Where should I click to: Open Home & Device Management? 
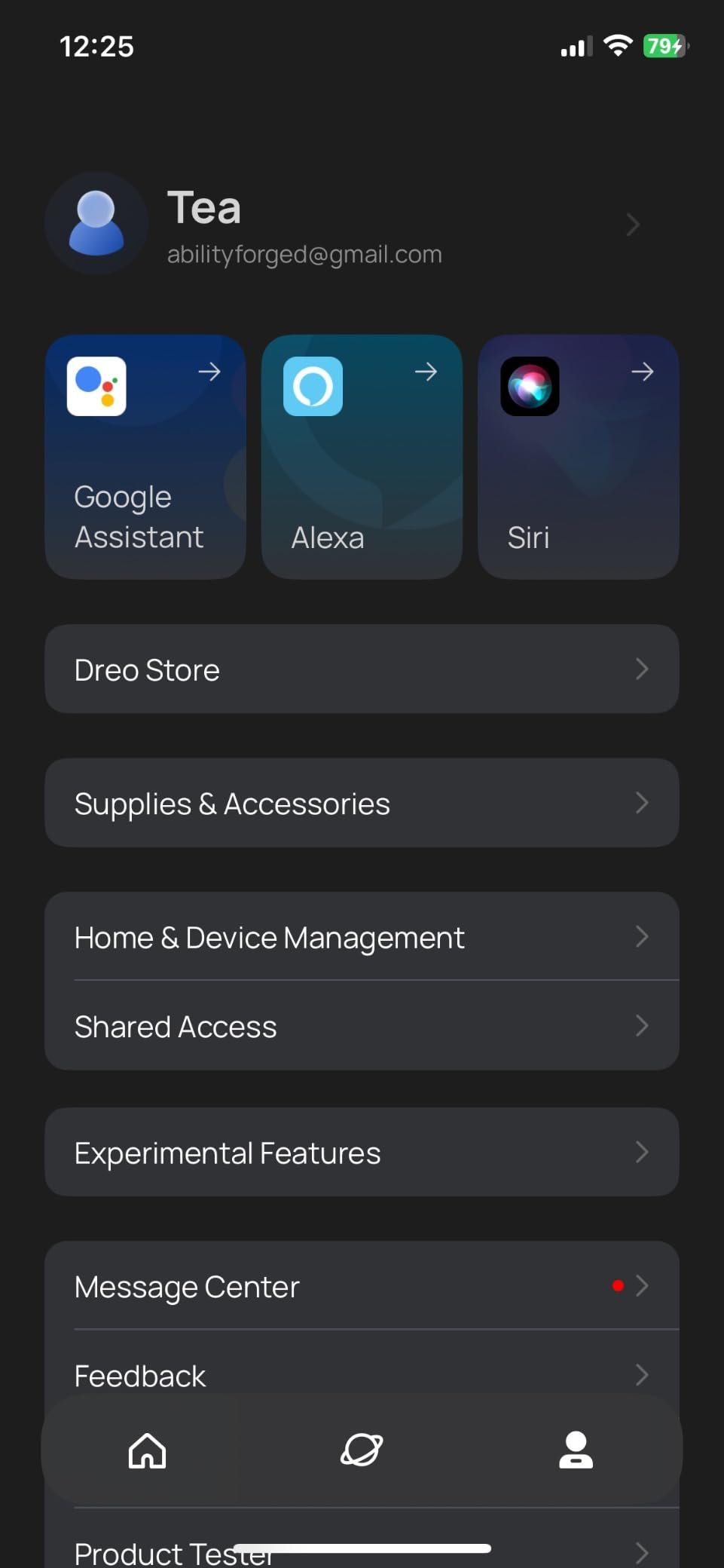click(362, 937)
